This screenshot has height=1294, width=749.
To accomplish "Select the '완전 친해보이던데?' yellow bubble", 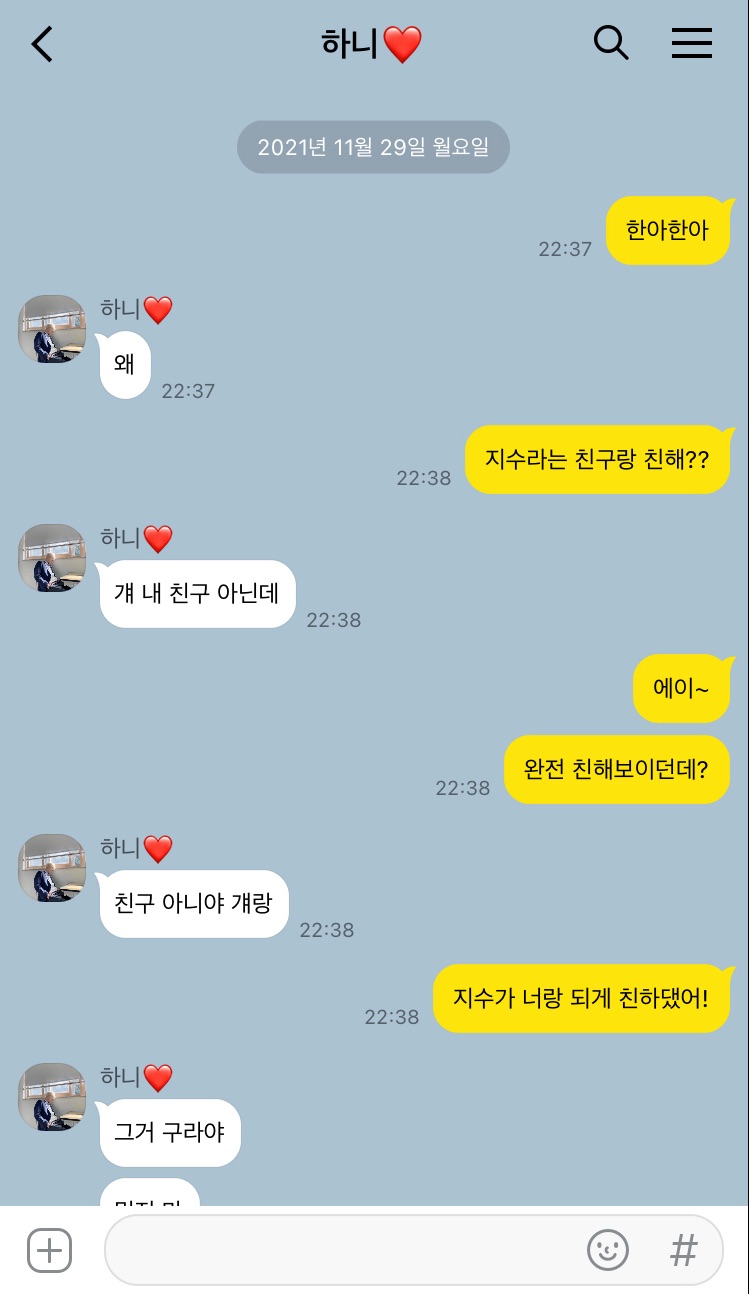I will click(617, 769).
